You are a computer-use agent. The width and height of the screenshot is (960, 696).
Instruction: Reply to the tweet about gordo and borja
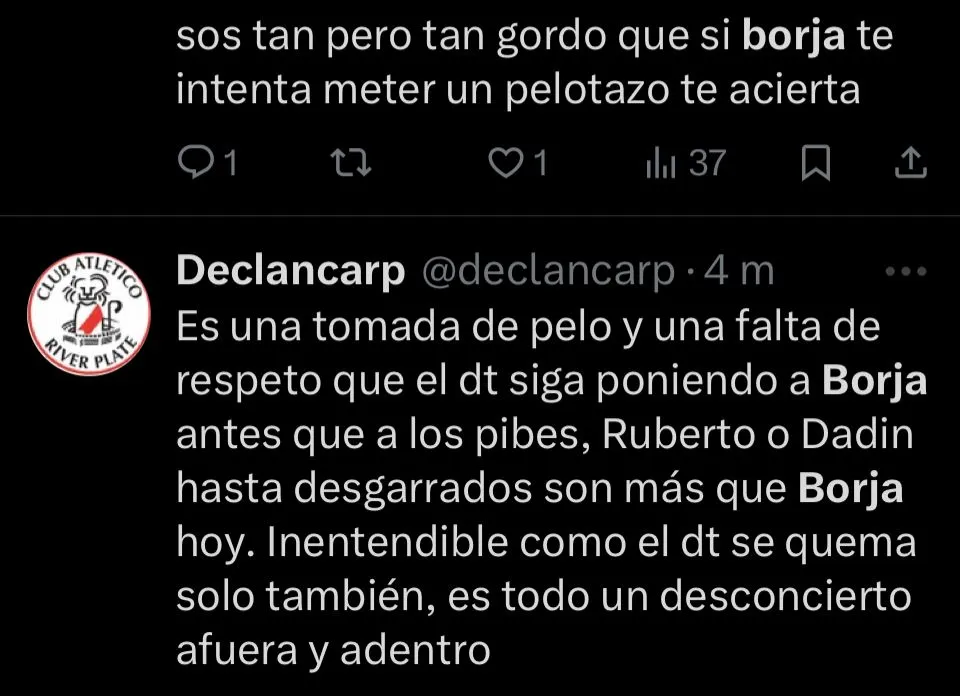194,163
